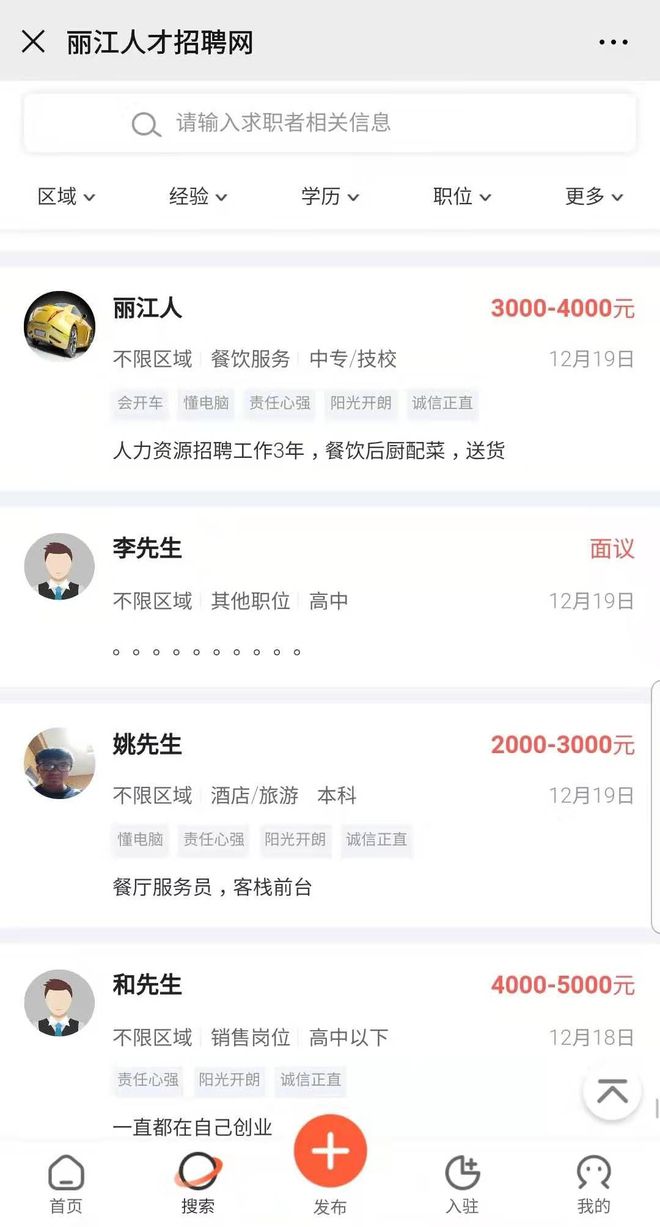Go to the 入驻 tab
Screen dimensions: 660x1227
coord(462,1184)
